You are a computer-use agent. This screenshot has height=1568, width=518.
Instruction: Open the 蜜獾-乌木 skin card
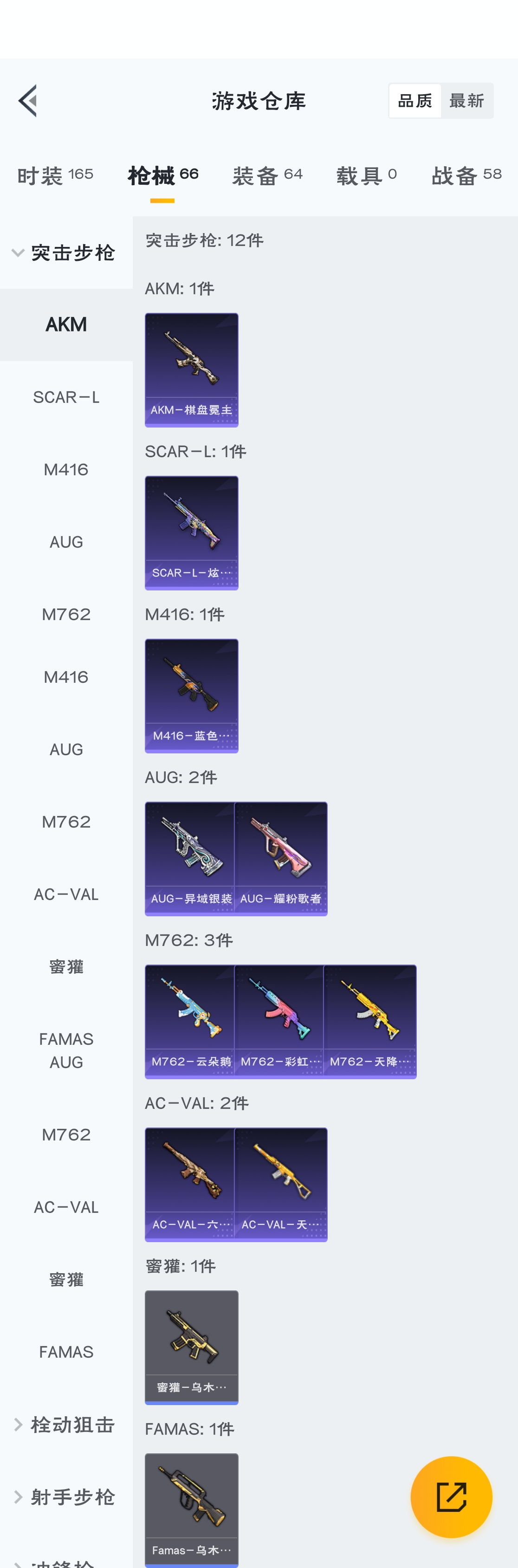(x=191, y=1347)
